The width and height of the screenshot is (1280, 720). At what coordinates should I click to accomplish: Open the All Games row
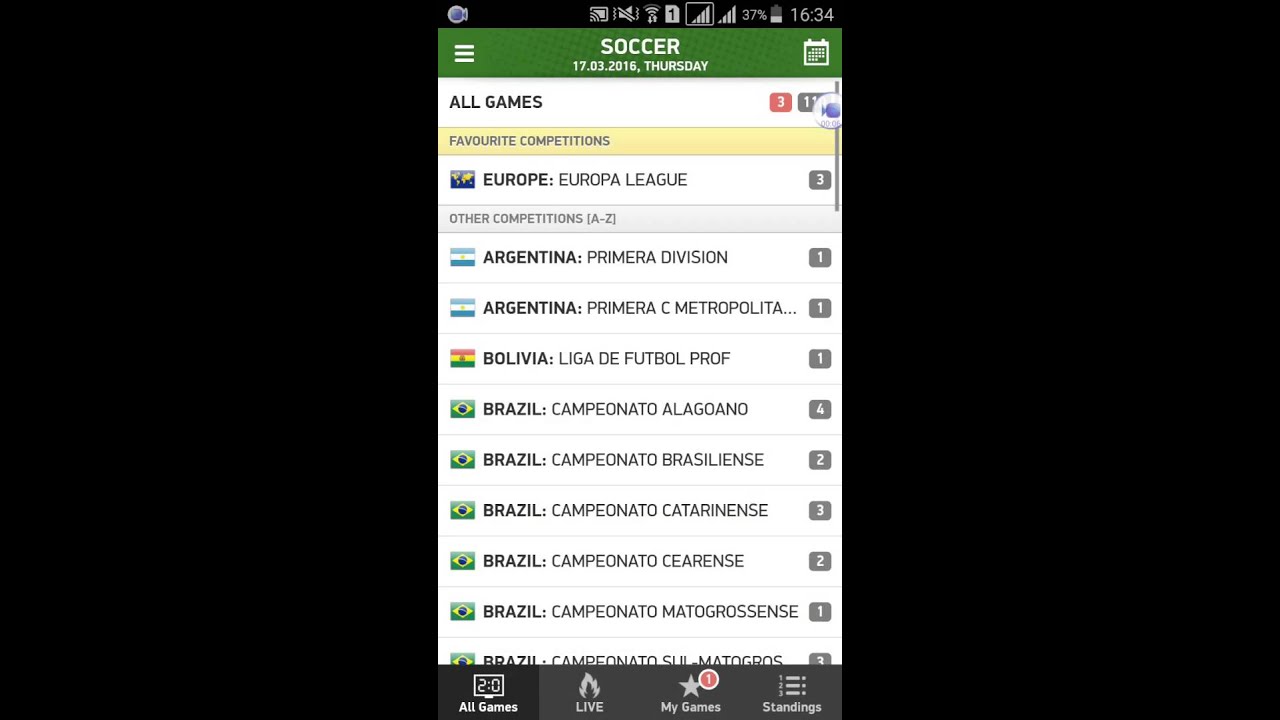600,102
